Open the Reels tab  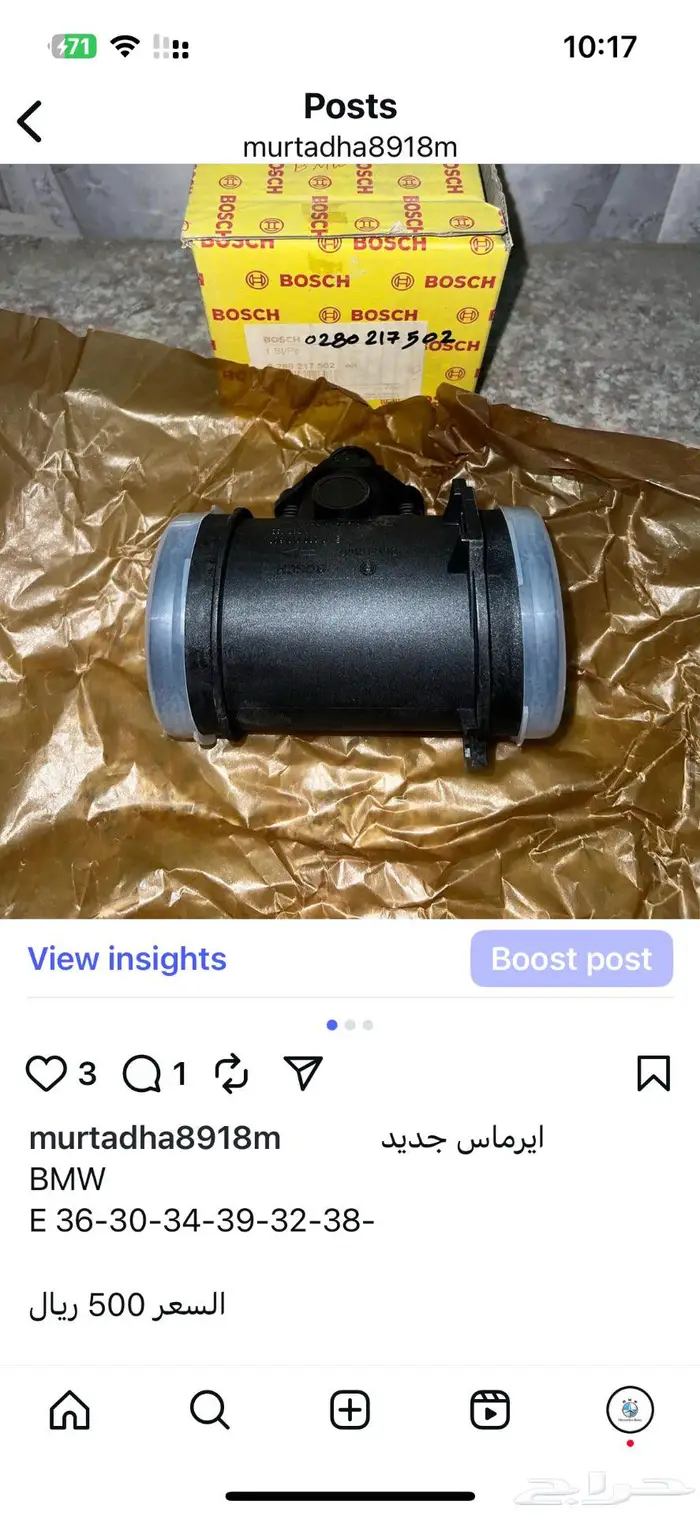point(490,1411)
